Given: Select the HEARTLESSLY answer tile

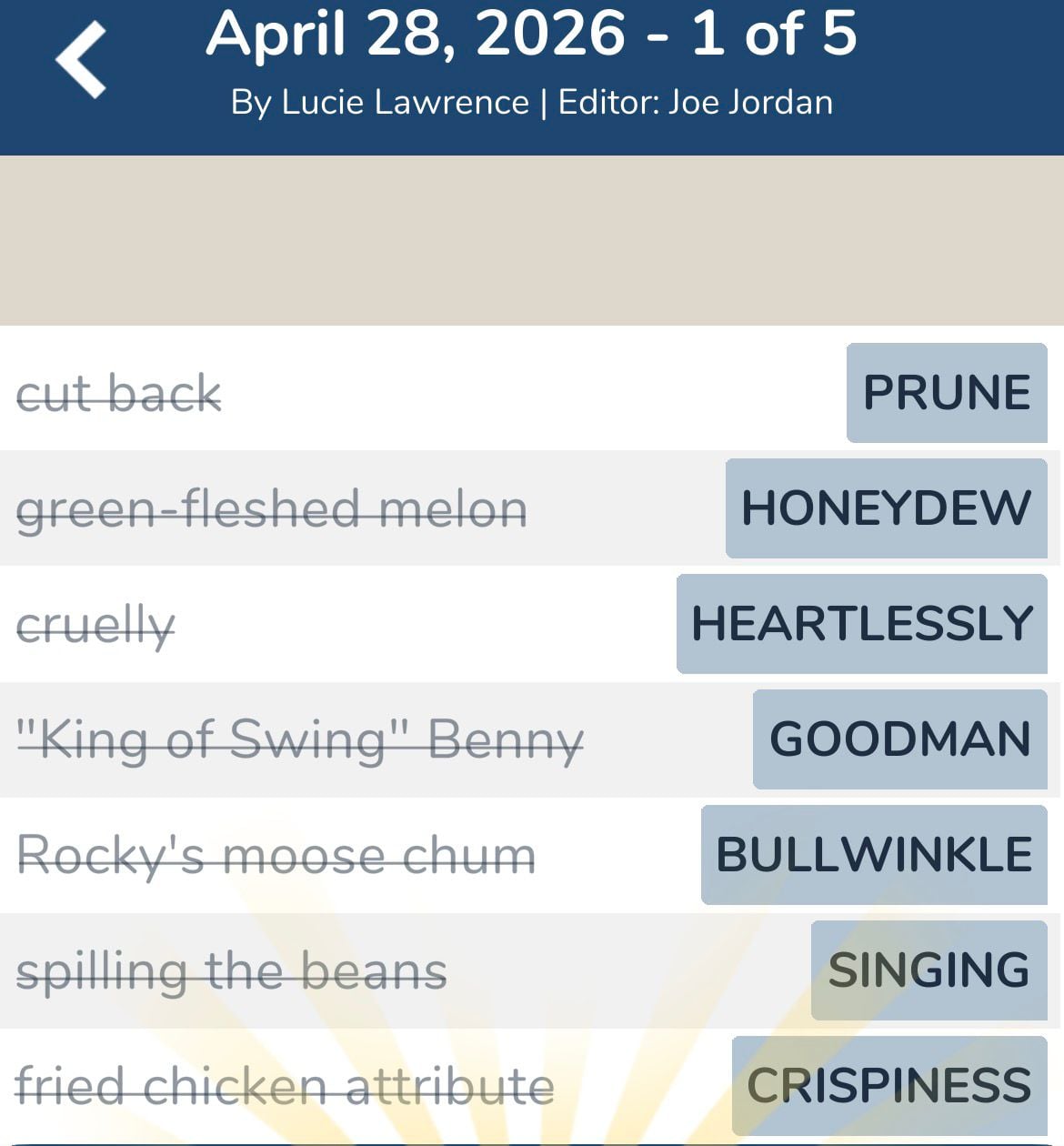Looking at the screenshot, I should point(862,623).
